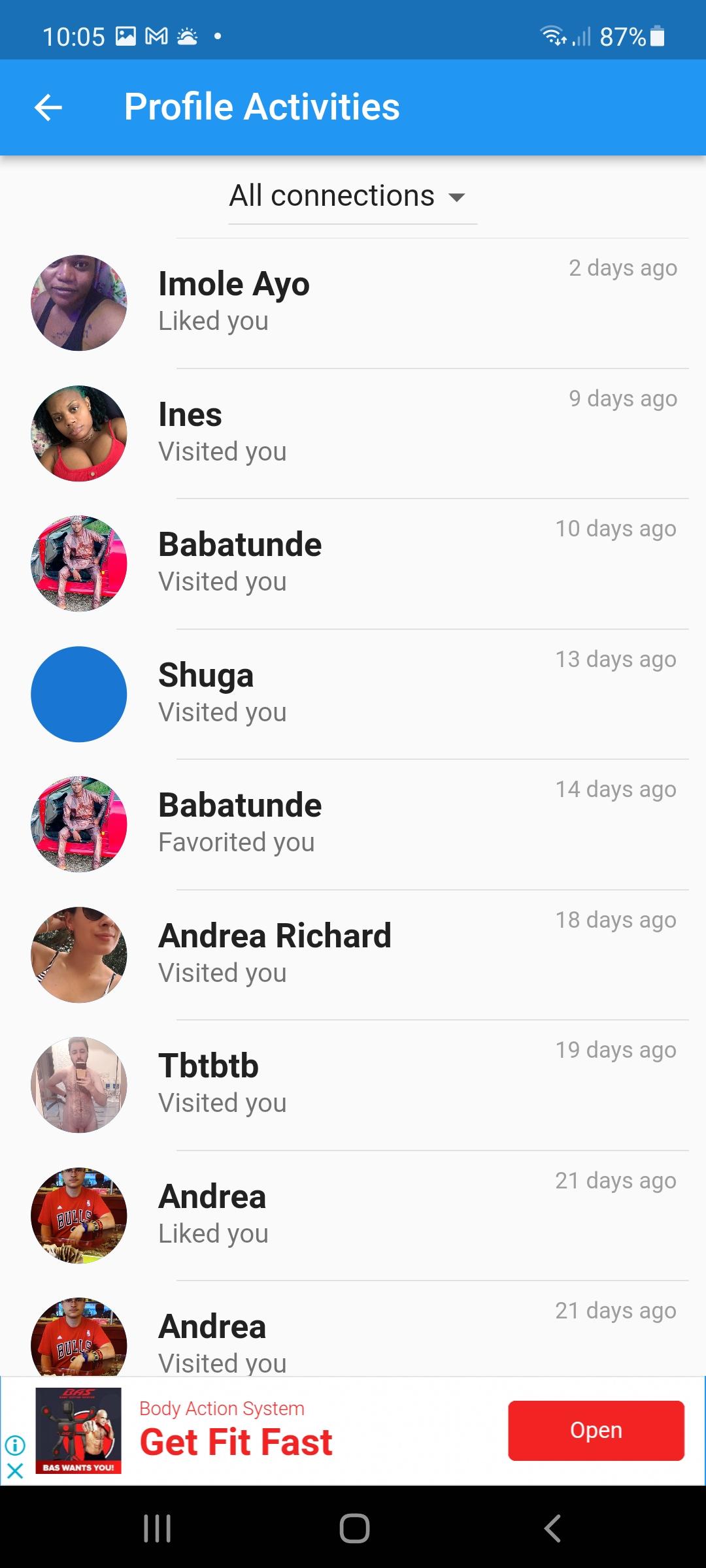Image resolution: width=706 pixels, height=1568 pixels.
Task: Open Ines's visit activity
Action: (x=353, y=433)
